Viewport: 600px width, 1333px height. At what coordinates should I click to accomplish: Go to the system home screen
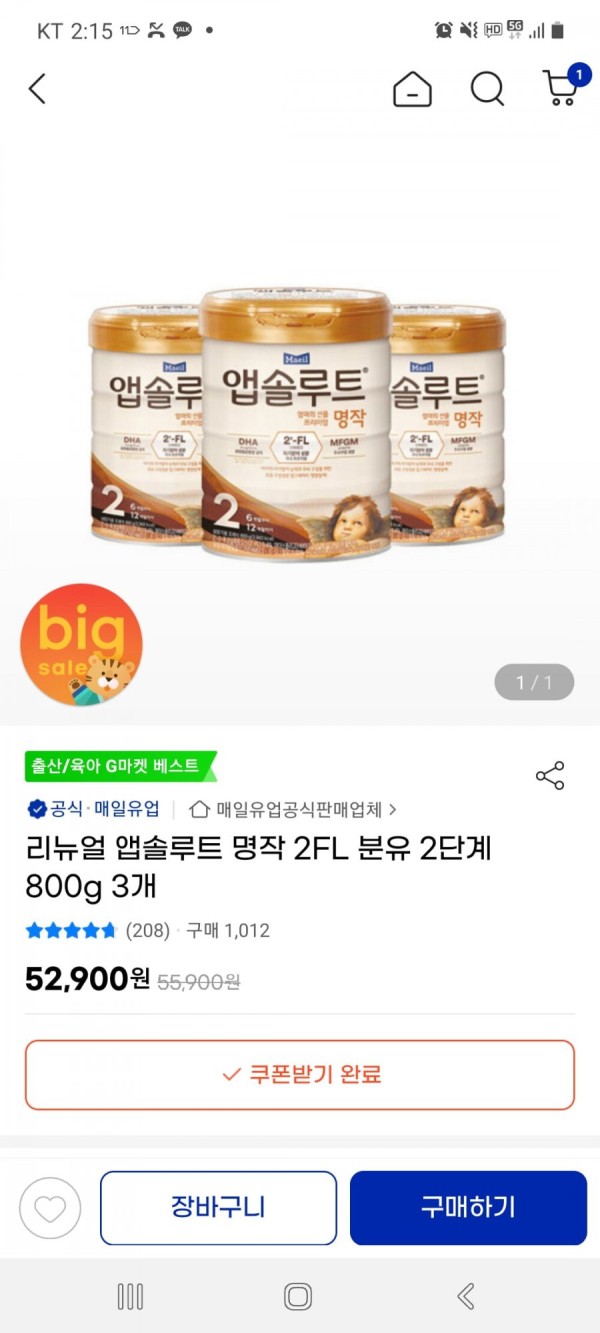click(x=298, y=1297)
